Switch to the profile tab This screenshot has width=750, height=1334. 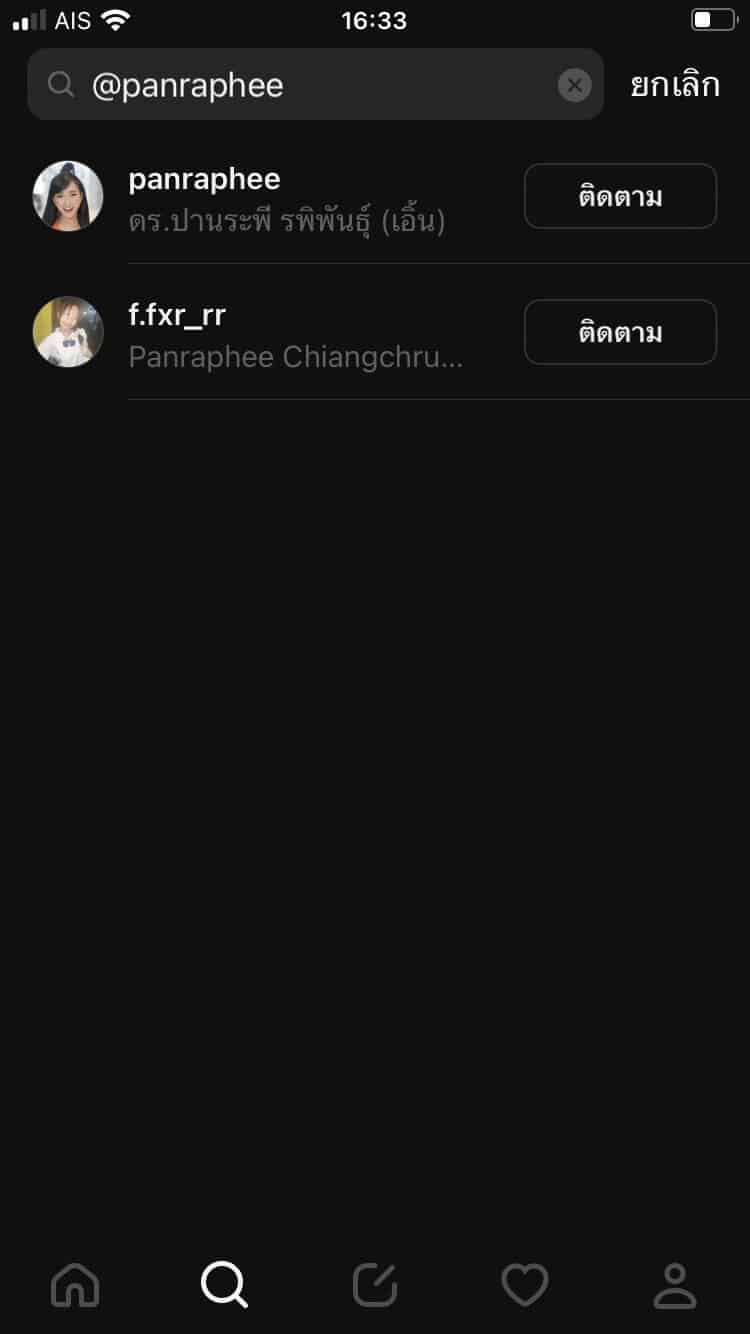[x=675, y=1284]
